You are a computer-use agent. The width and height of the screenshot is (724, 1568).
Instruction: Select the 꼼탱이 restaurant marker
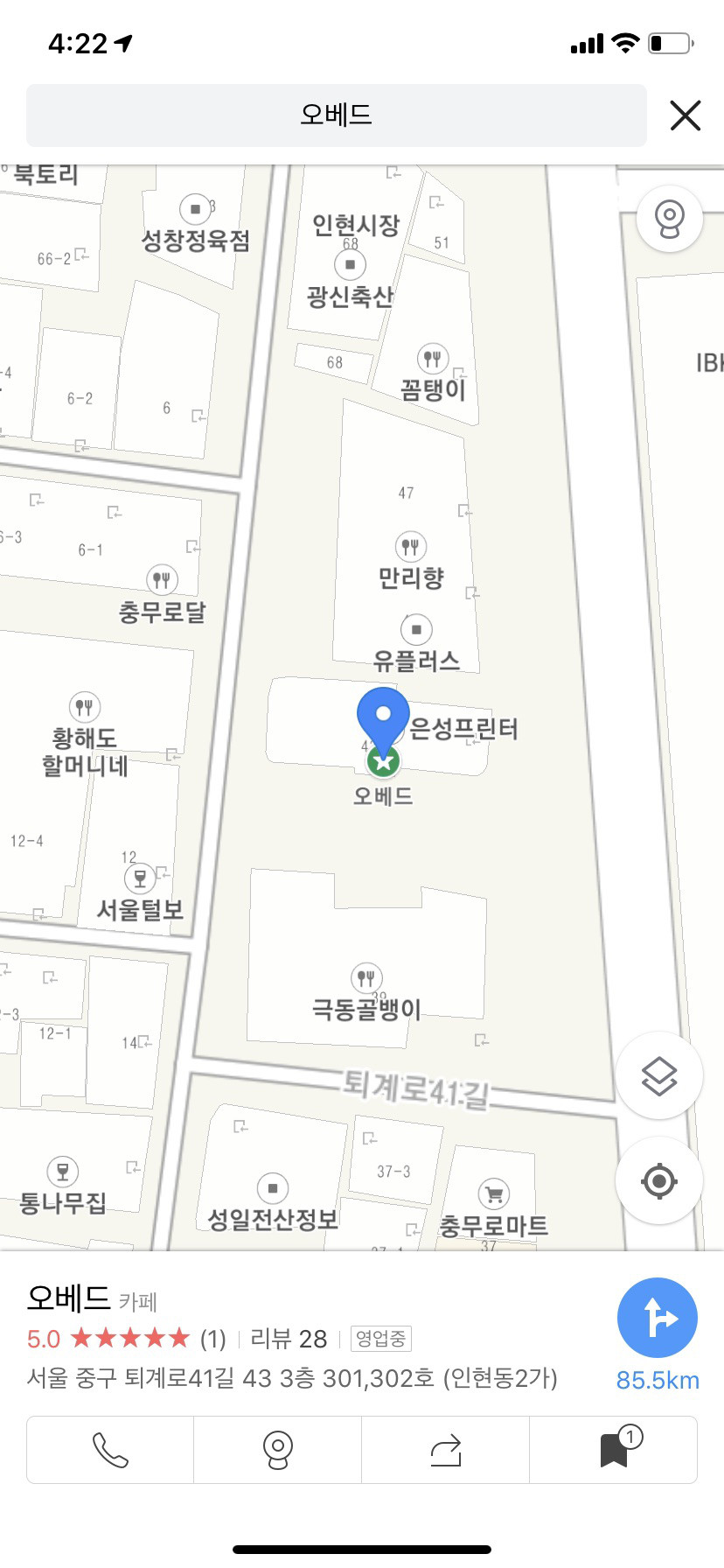click(x=432, y=359)
